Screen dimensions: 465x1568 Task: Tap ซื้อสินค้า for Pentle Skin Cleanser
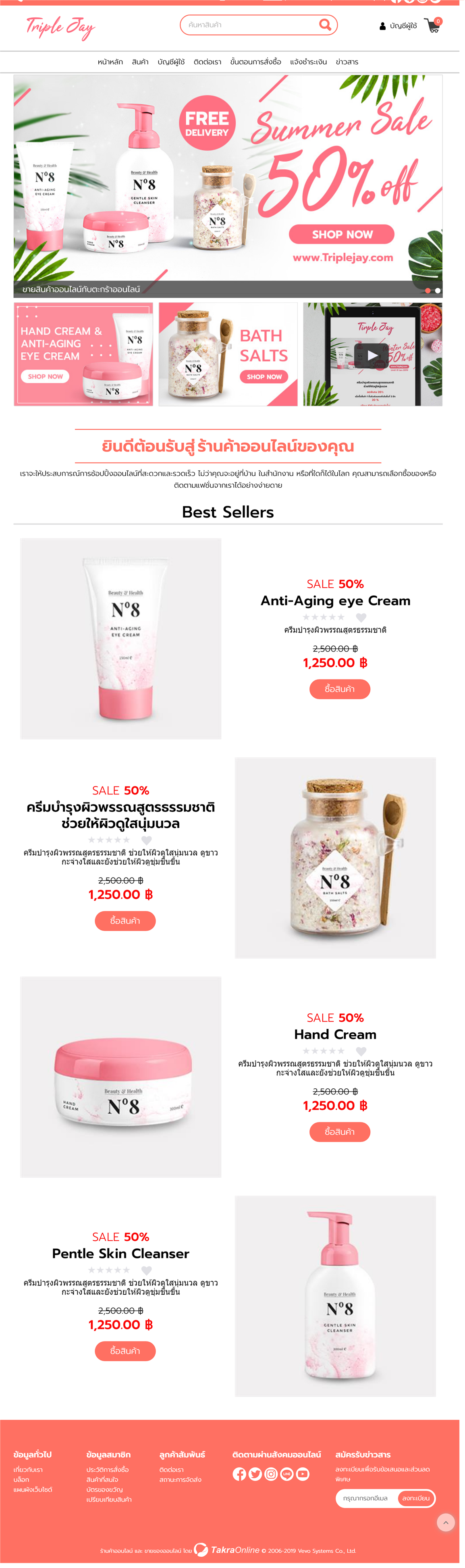[125, 1351]
